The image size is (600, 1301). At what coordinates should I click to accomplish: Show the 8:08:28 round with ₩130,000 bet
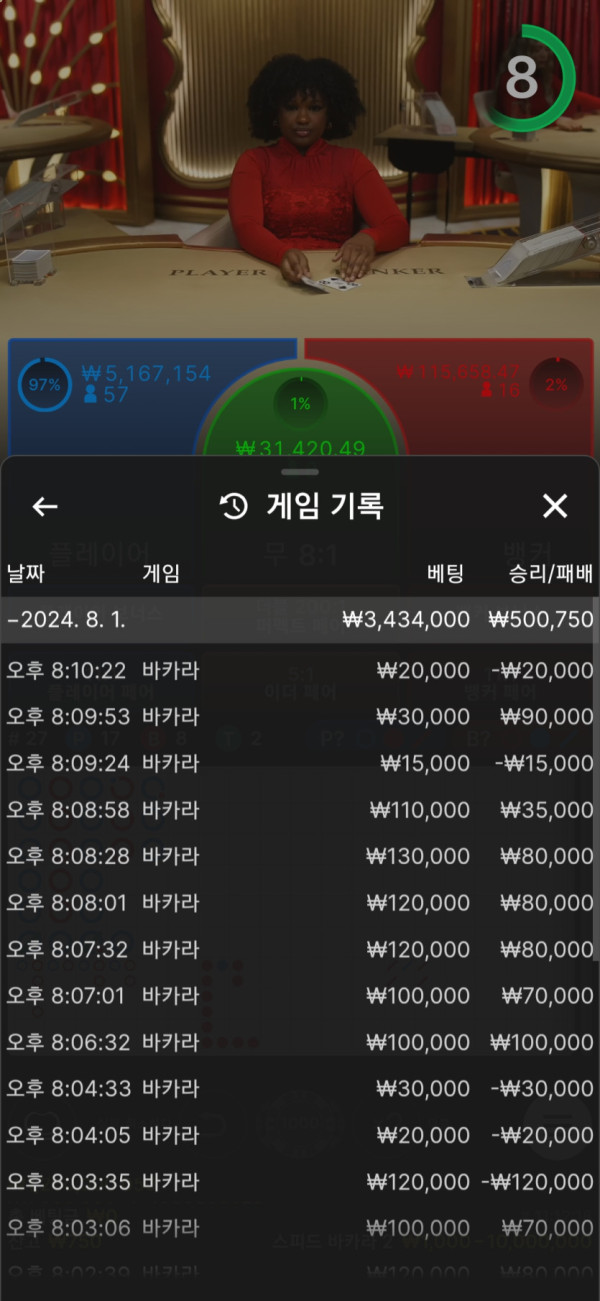298,856
